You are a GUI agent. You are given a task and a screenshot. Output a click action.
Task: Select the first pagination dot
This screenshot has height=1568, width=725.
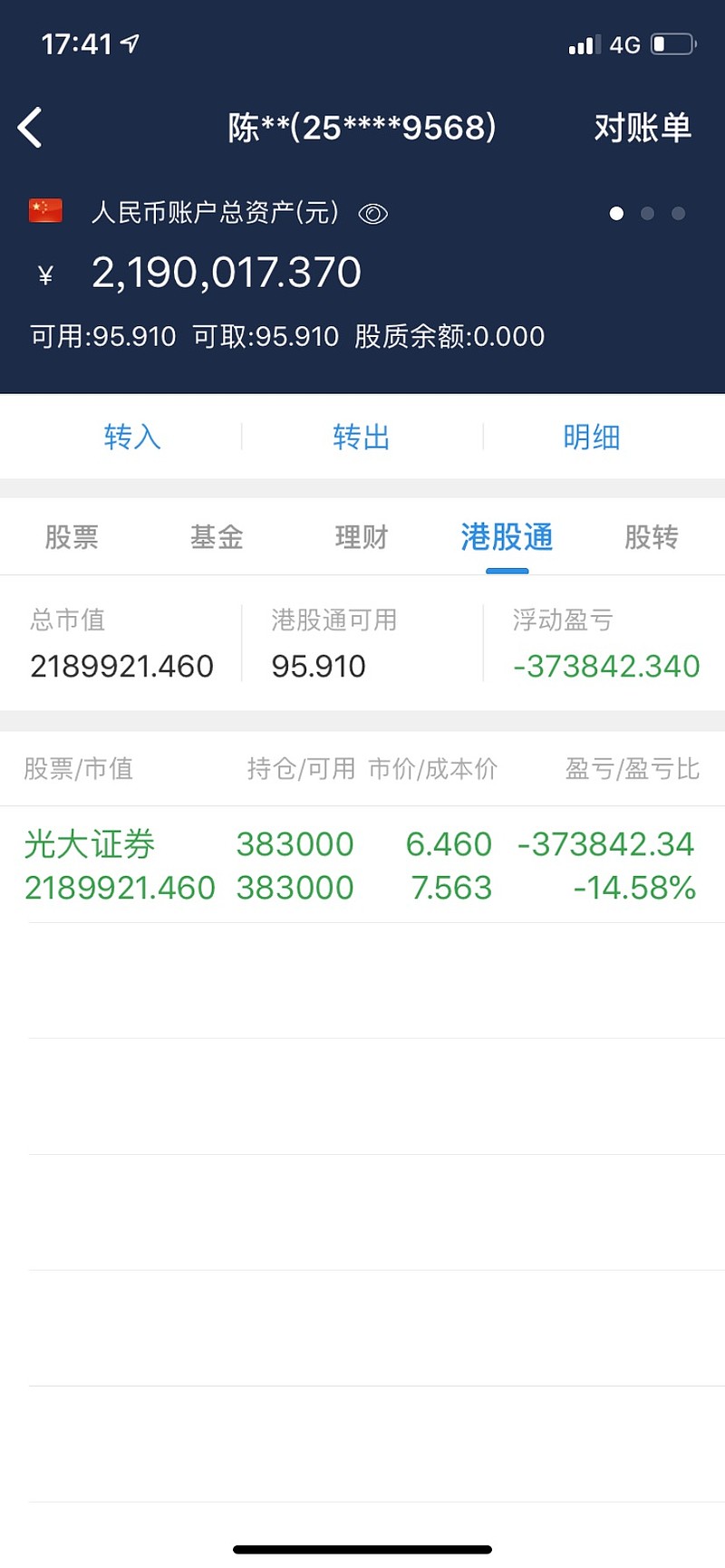coord(616,213)
